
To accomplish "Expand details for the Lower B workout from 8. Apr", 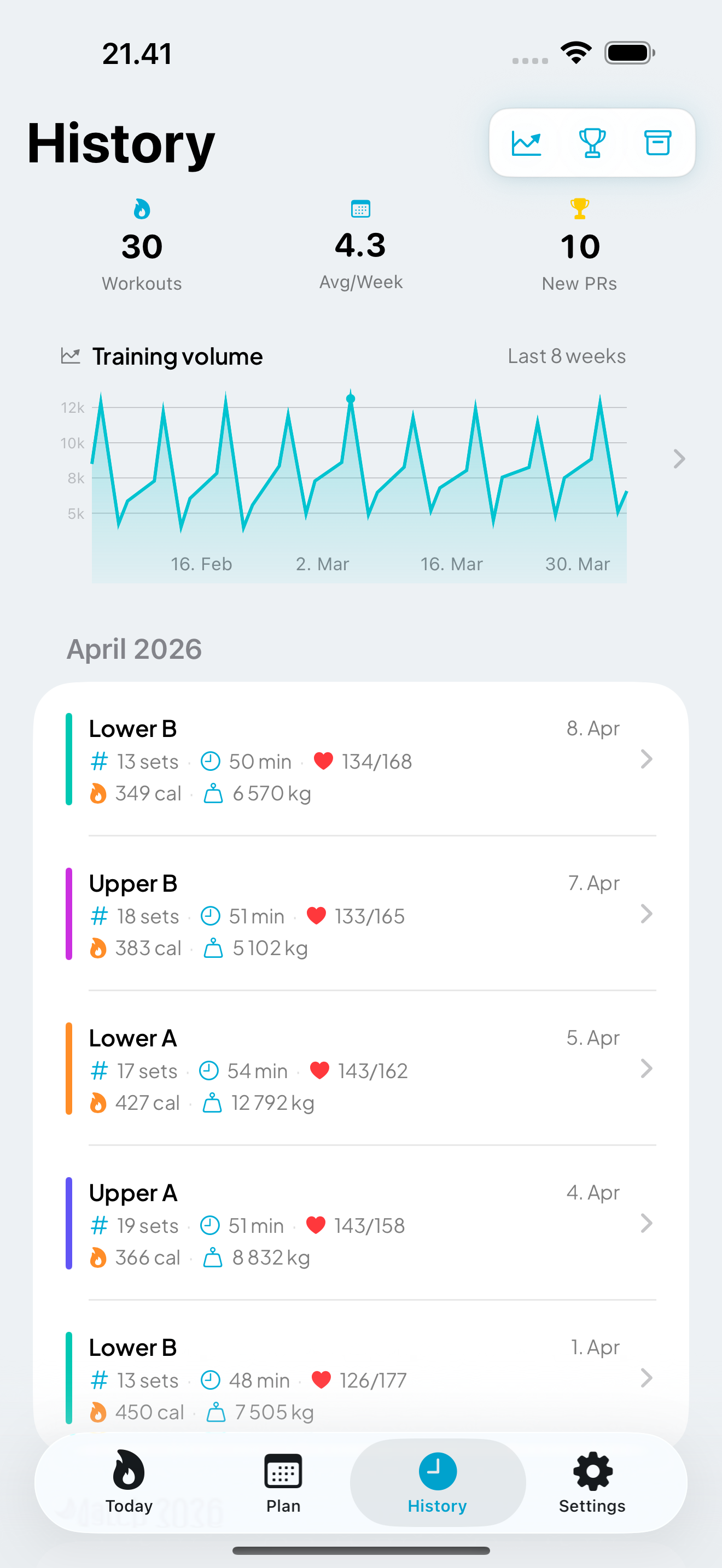I will (x=647, y=759).
